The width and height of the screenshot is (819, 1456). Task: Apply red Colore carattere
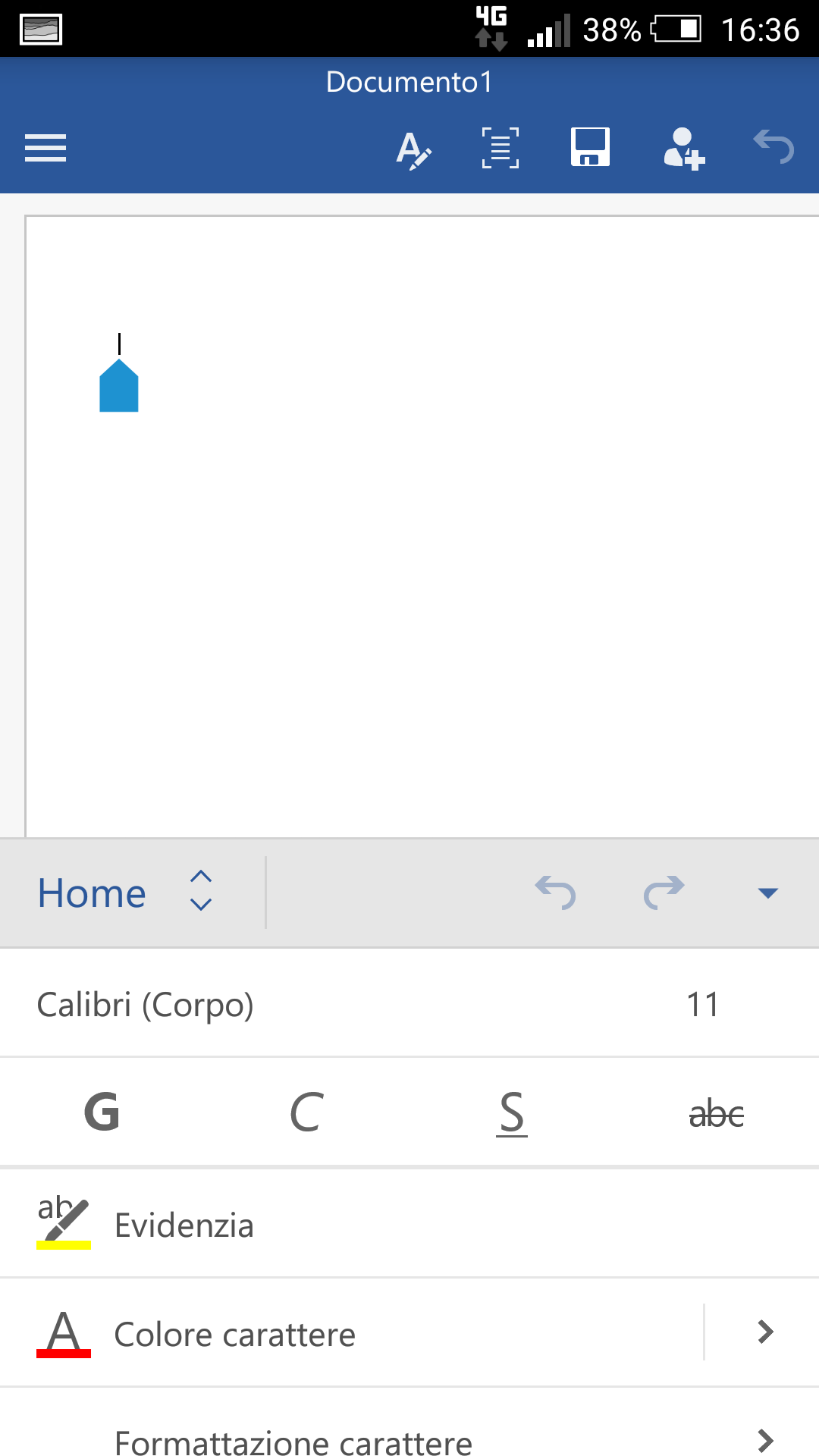tap(352, 1333)
